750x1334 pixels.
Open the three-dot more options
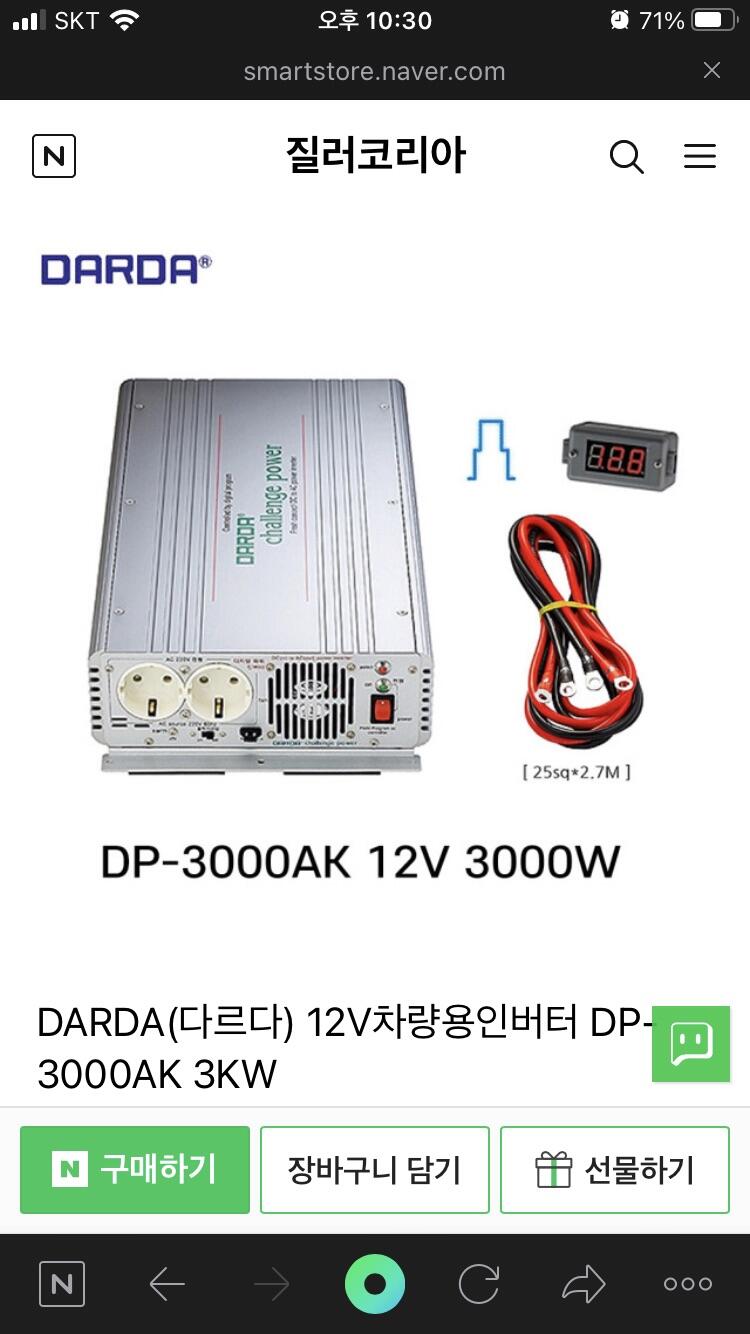[x=688, y=1284]
